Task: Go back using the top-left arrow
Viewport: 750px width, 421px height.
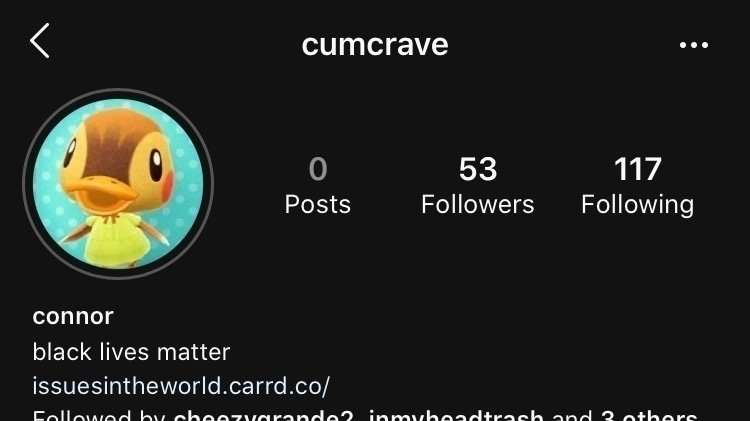Action: pos(40,43)
